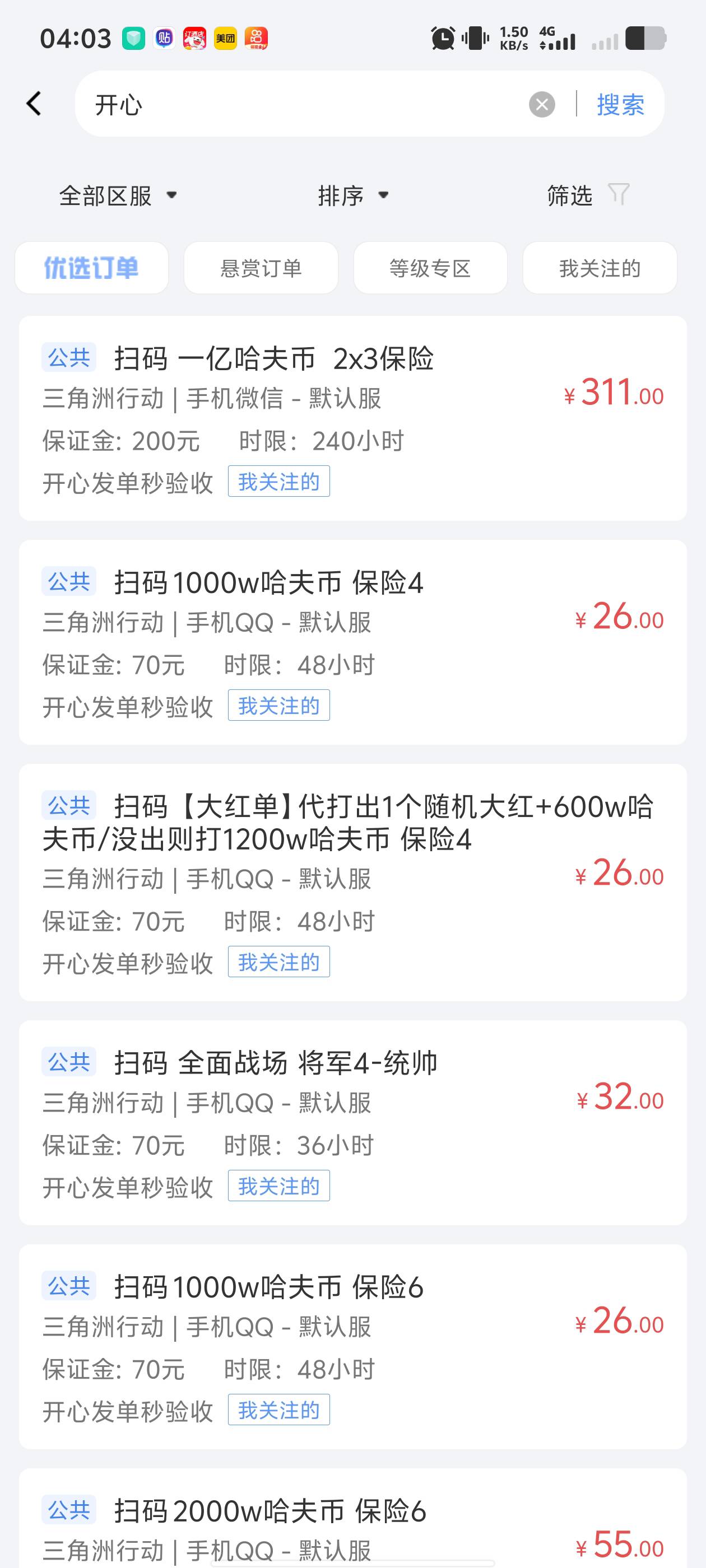Open the 筛选 filter options
Image resolution: width=706 pixels, height=1568 pixels.
click(x=588, y=195)
